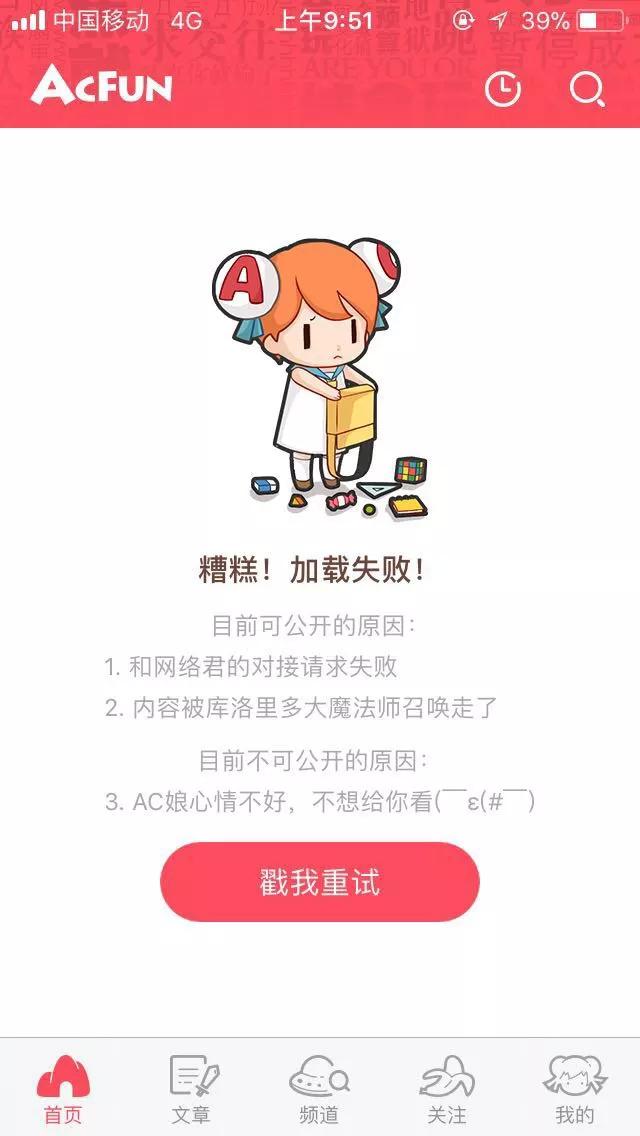
Task: Switch to the 我的 tab
Action: [575, 1088]
